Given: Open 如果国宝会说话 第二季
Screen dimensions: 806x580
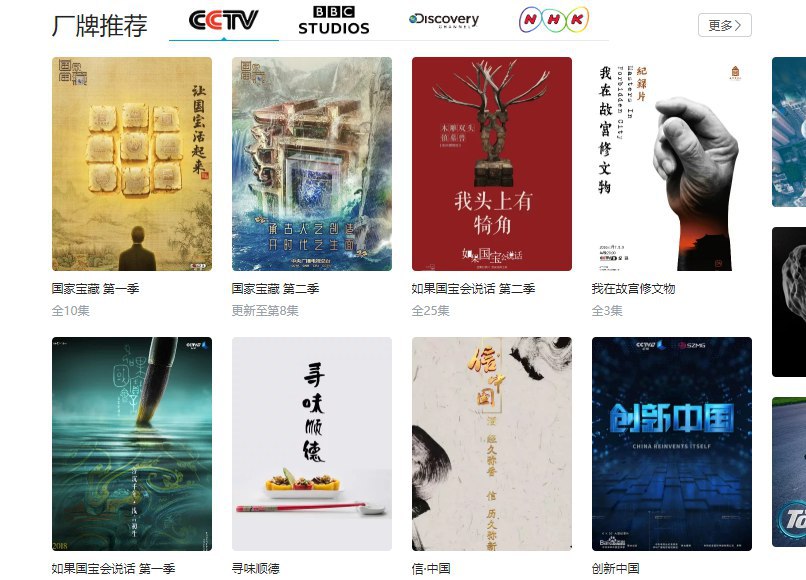Looking at the screenshot, I should point(492,164).
